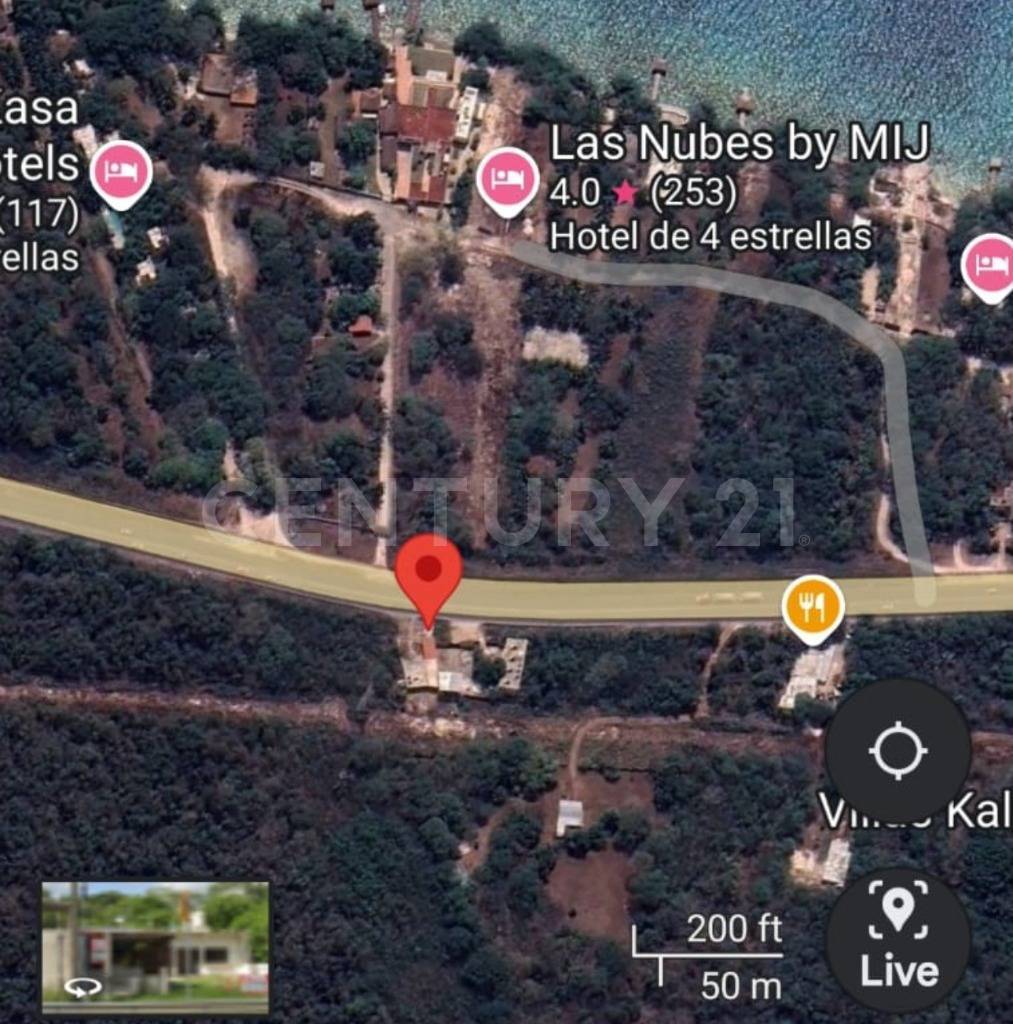Screen dimensions: 1013x1024
Task: Select the hotel pin at right edge
Action: (x=988, y=264)
